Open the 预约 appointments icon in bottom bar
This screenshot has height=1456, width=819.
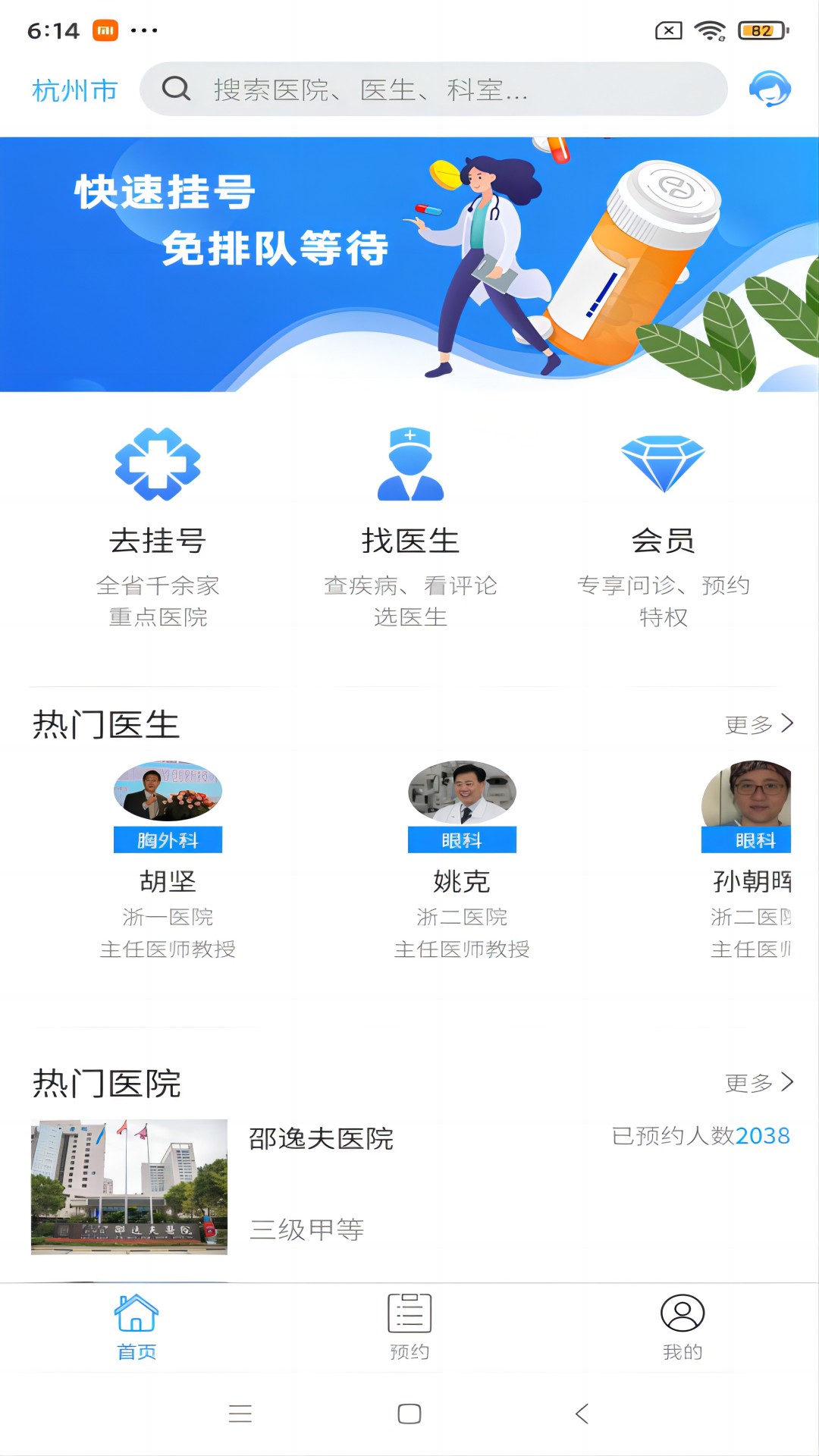click(408, 1322)
